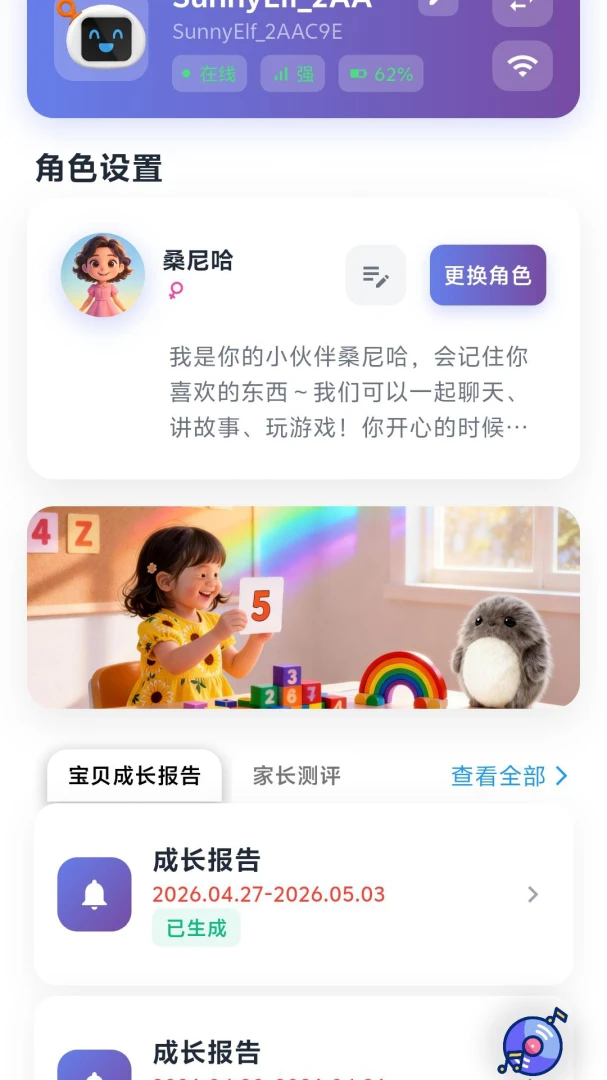Open the Wi-Fi settings icon

pos(522,65)
